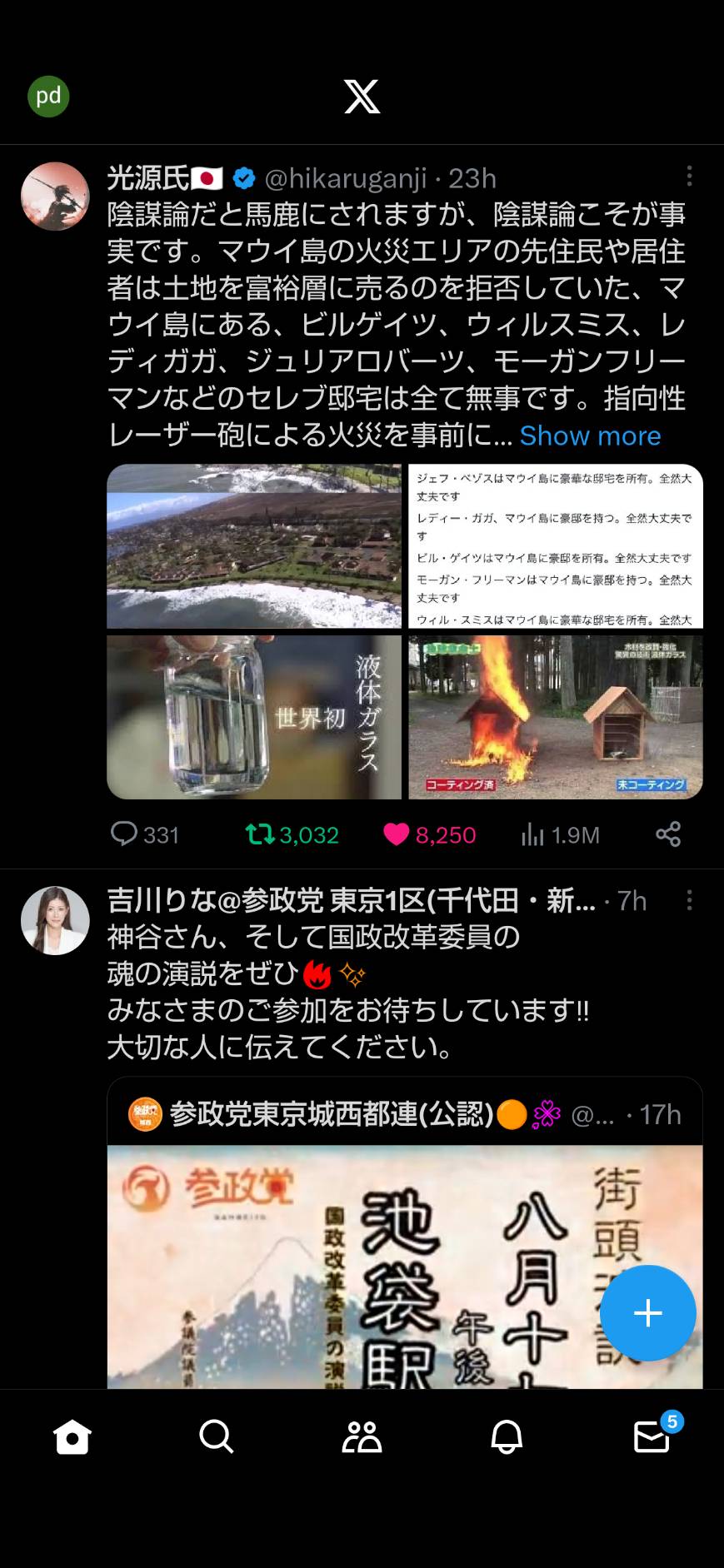The image size is (724, 1568).
Task: Unlike 光源氏's post with 8,250 likes
Action: pos(430,834)
